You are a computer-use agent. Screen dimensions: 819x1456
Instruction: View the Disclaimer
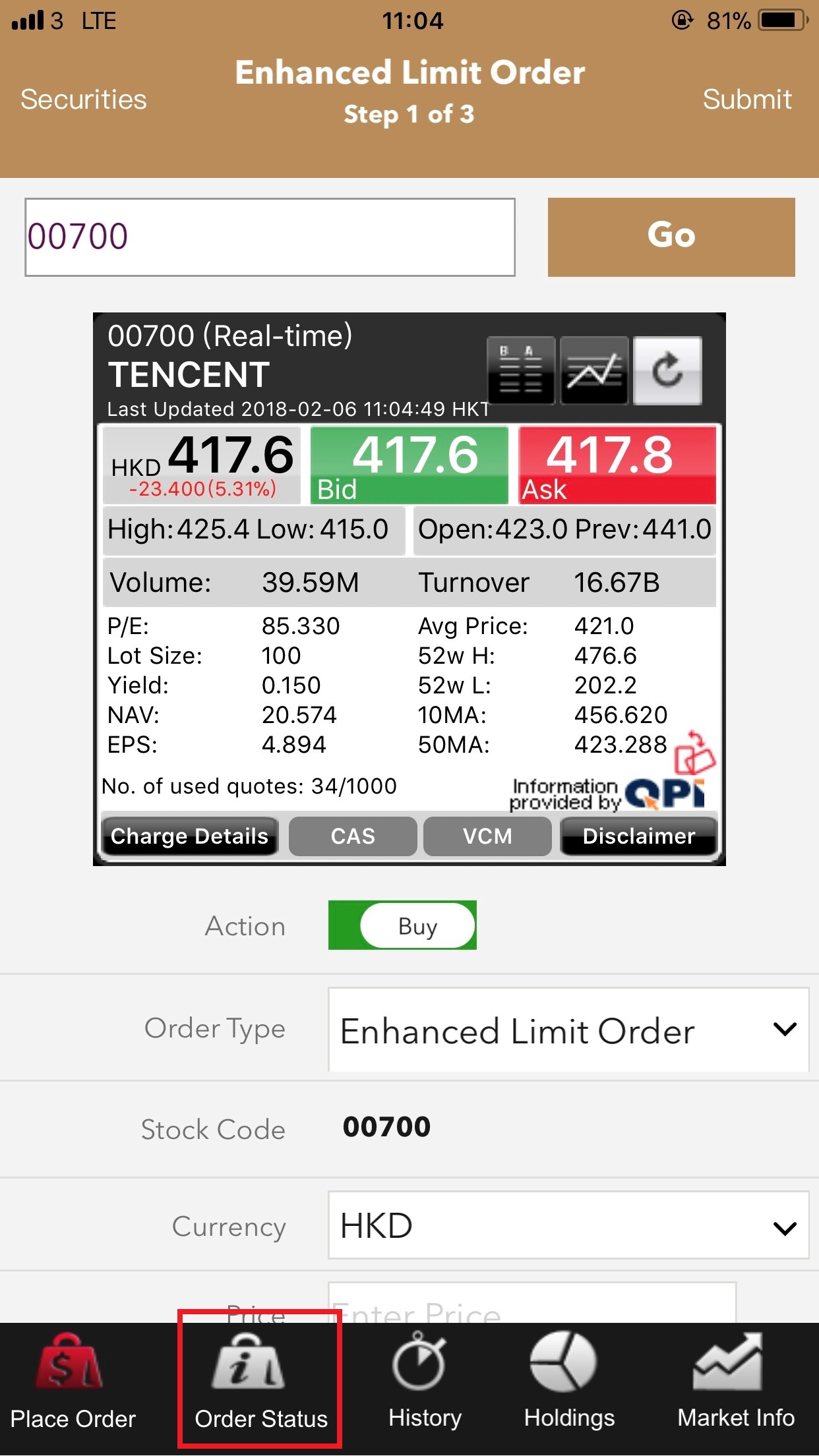click(x=638, y=836)
